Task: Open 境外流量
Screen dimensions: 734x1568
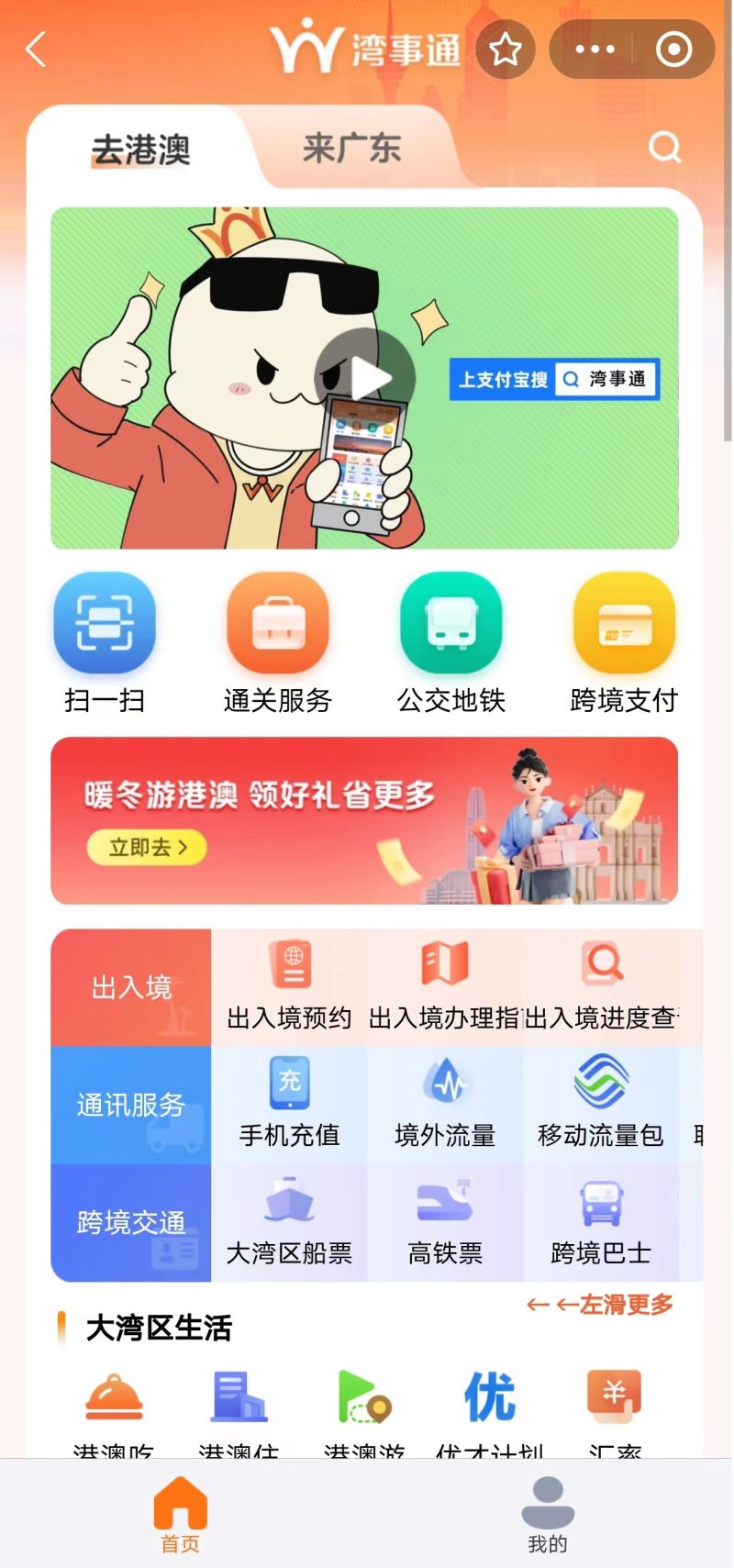Action: [445, 1105]
